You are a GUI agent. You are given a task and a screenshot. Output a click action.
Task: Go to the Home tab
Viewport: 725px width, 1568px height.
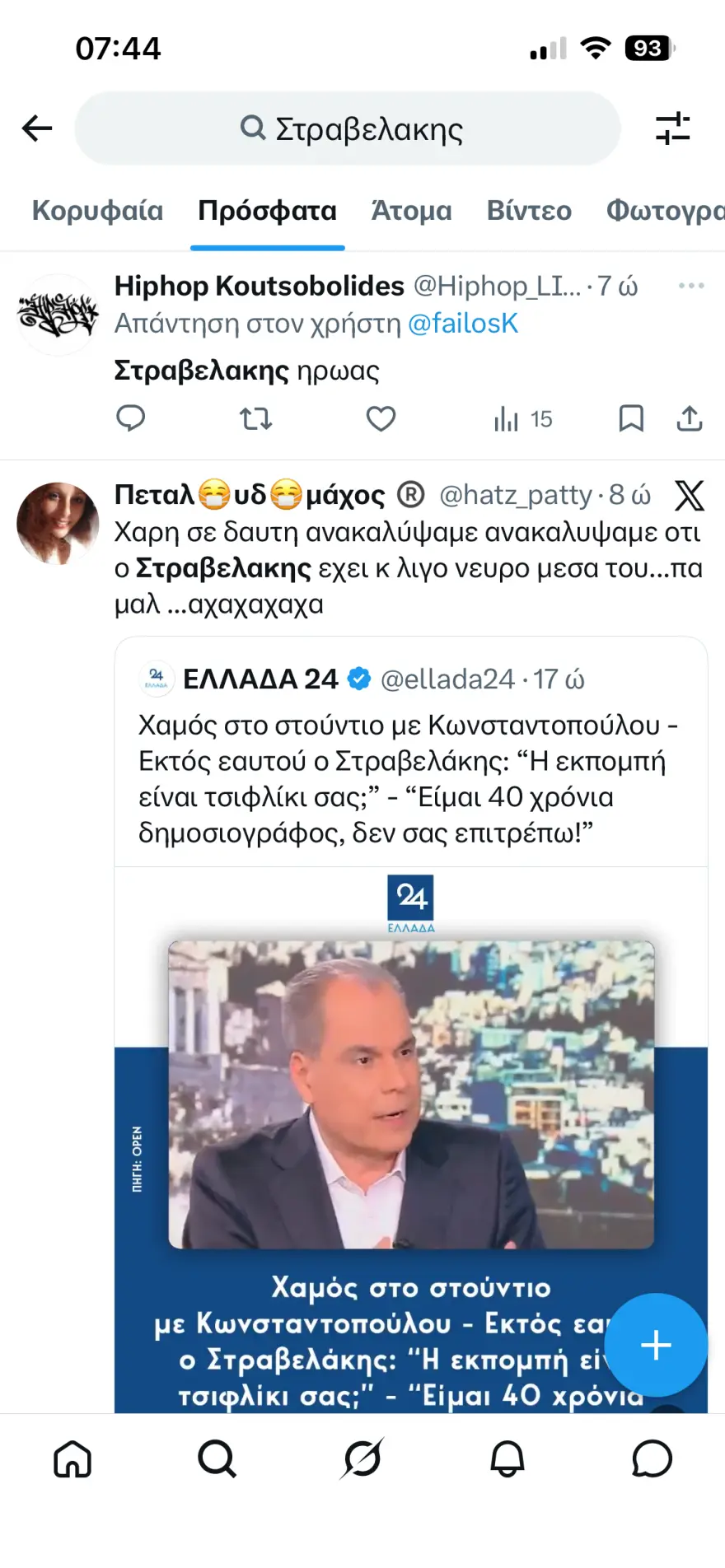pos(72,1459)
